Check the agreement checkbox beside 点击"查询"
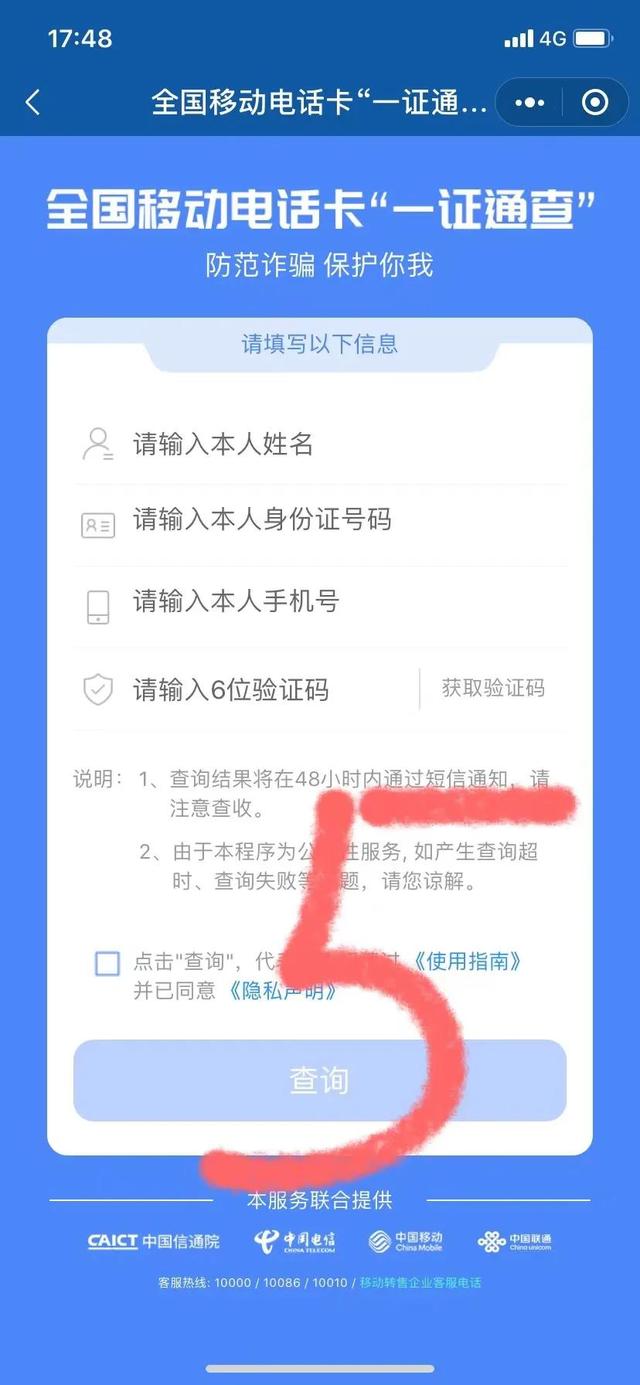The width and height of the screenshot is (640, 1385). (x=107, y=964)
